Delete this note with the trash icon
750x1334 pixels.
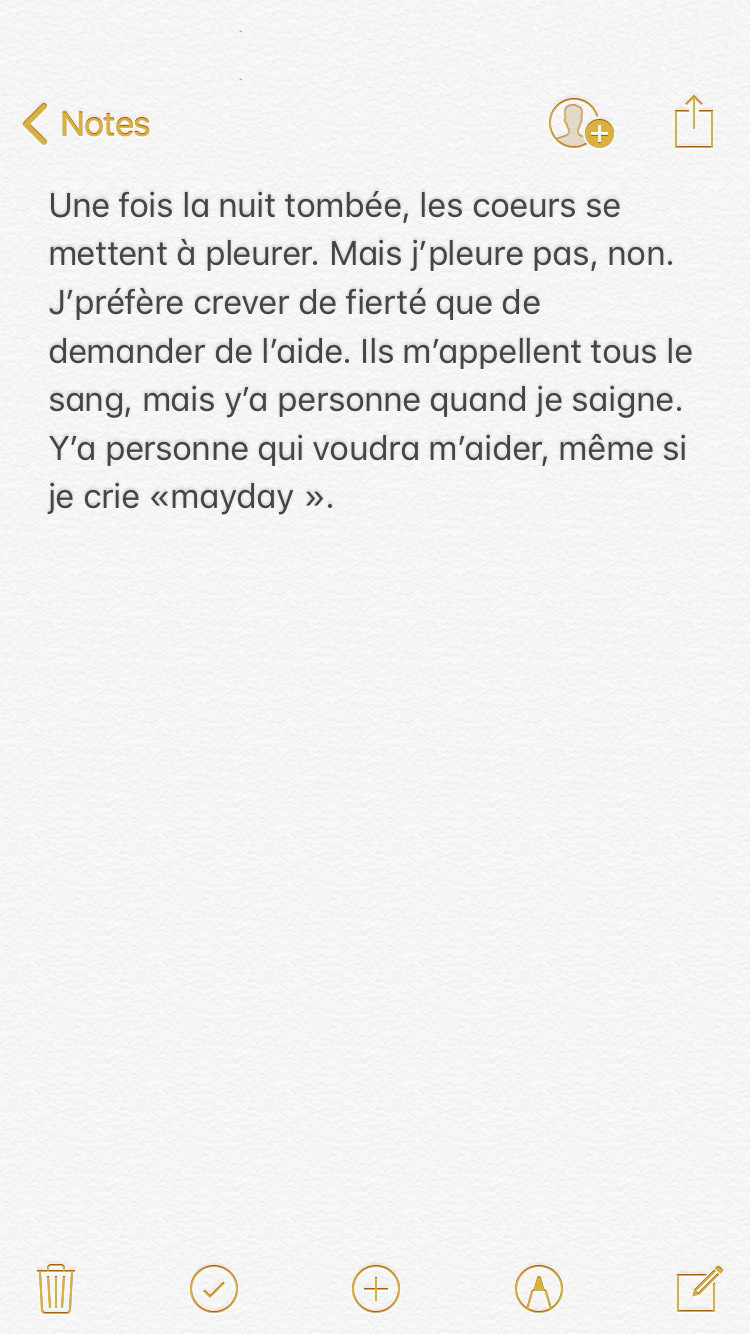click(56, 1288)
